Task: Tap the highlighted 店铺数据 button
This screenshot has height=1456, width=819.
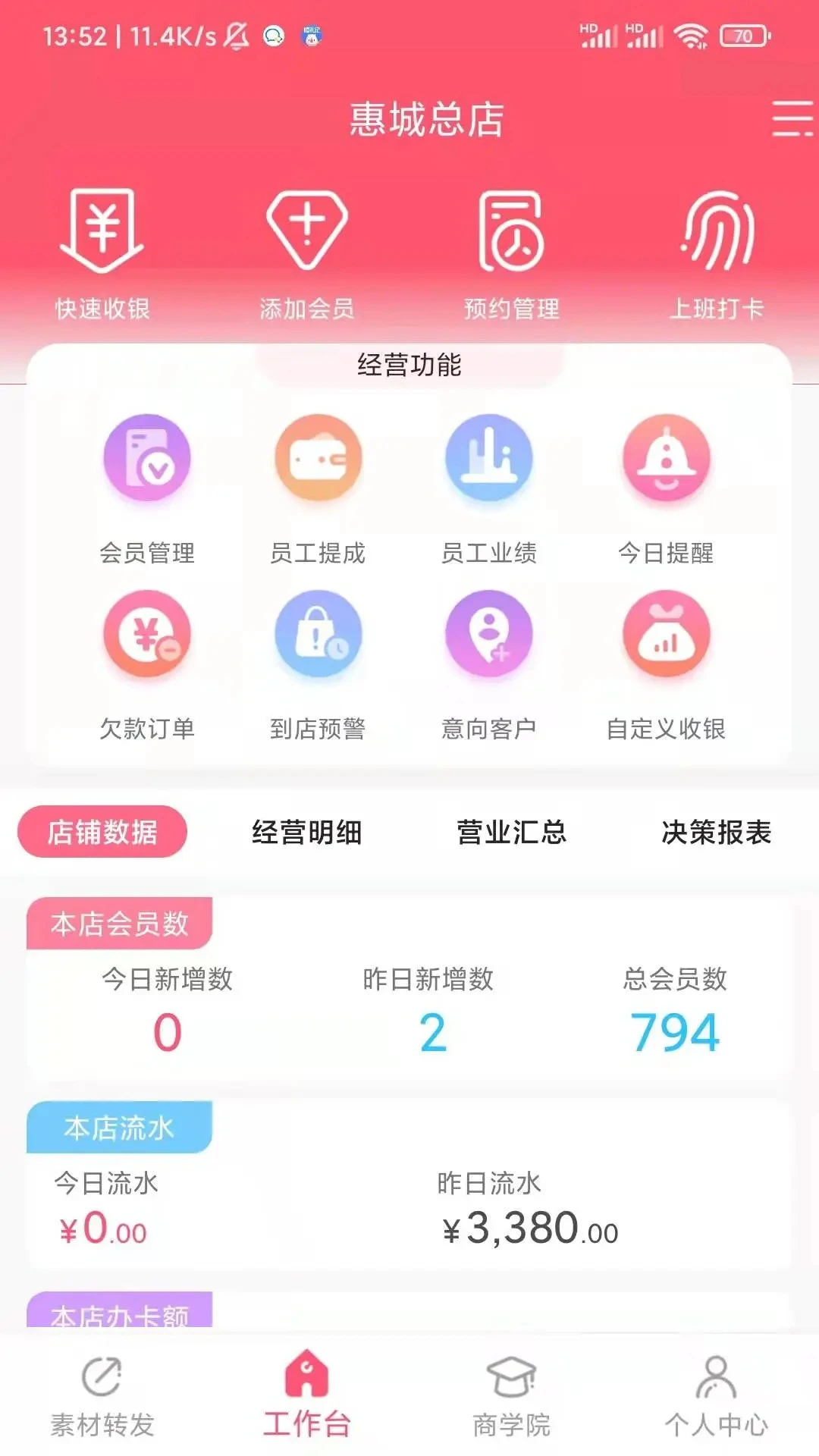Action: coord(102,832)
